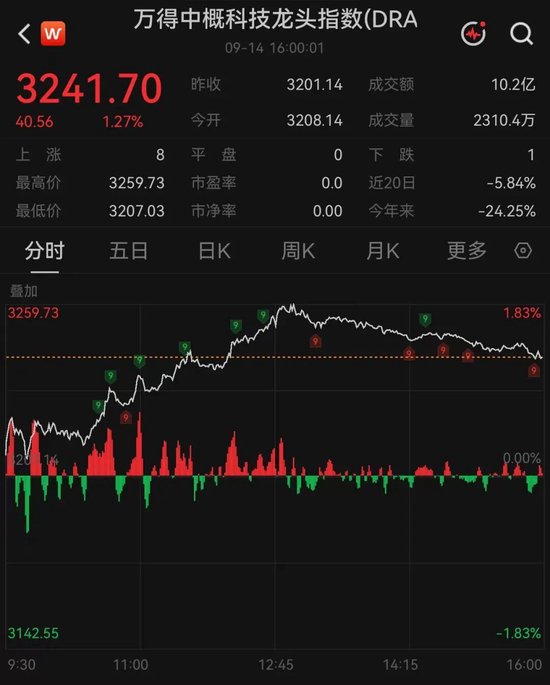Switch to the 日K daily candlestick tab

(214, 251)
